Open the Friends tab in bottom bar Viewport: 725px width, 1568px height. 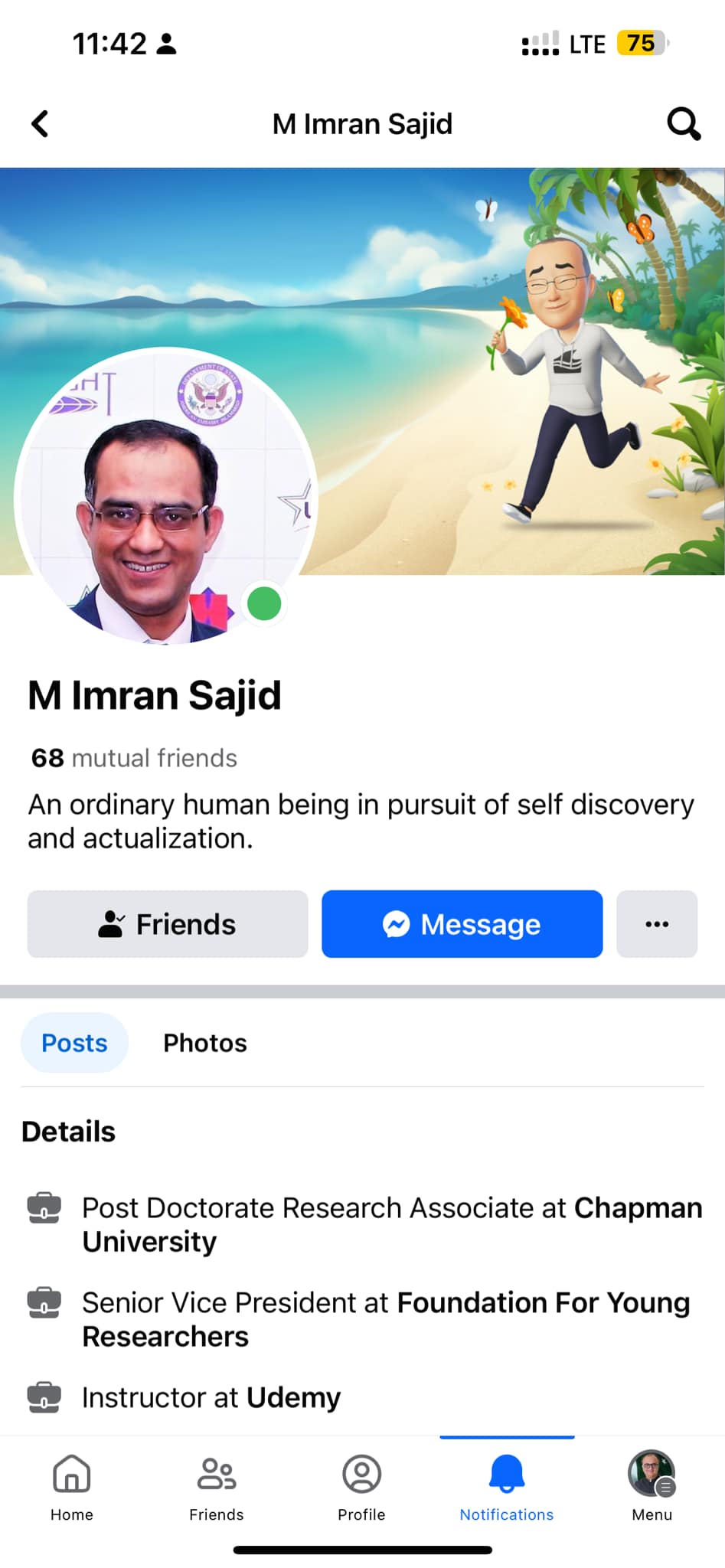click(x=217, y=1488)
